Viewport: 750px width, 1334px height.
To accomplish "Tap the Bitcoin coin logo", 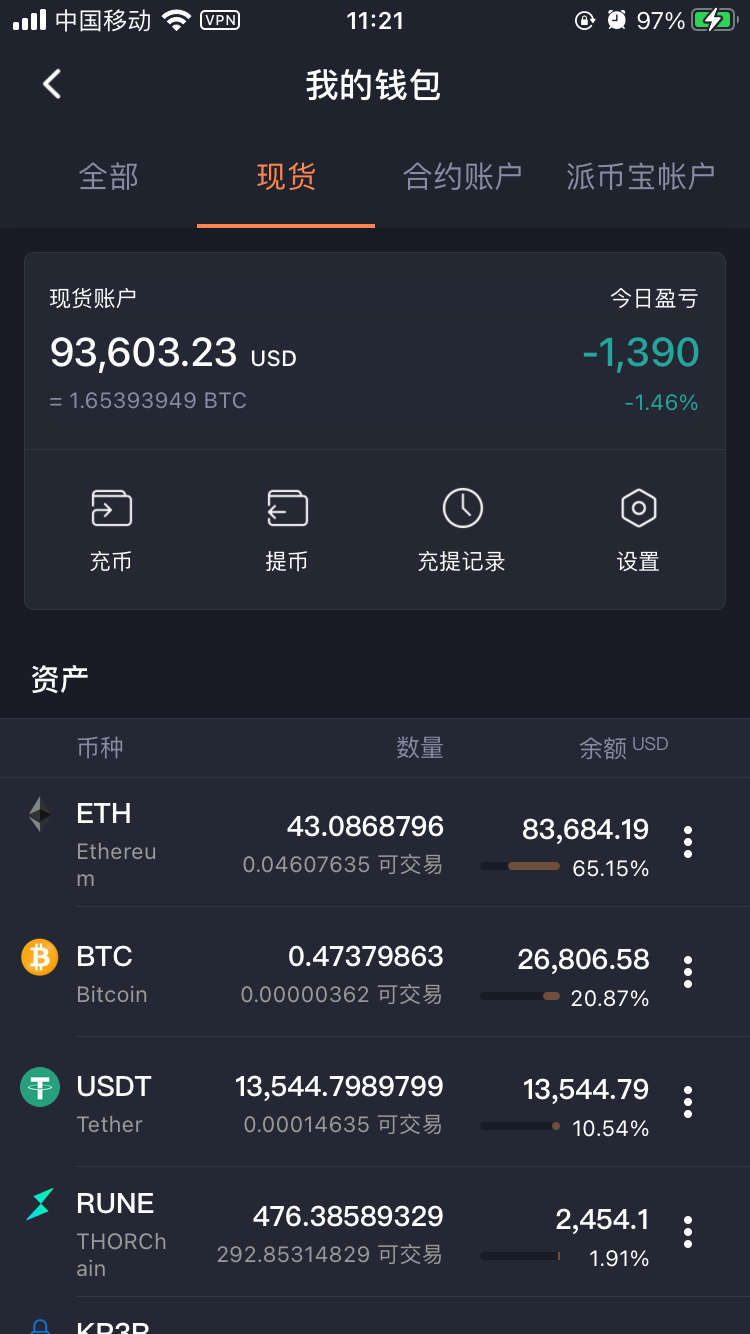I will [x=39, y=957].
